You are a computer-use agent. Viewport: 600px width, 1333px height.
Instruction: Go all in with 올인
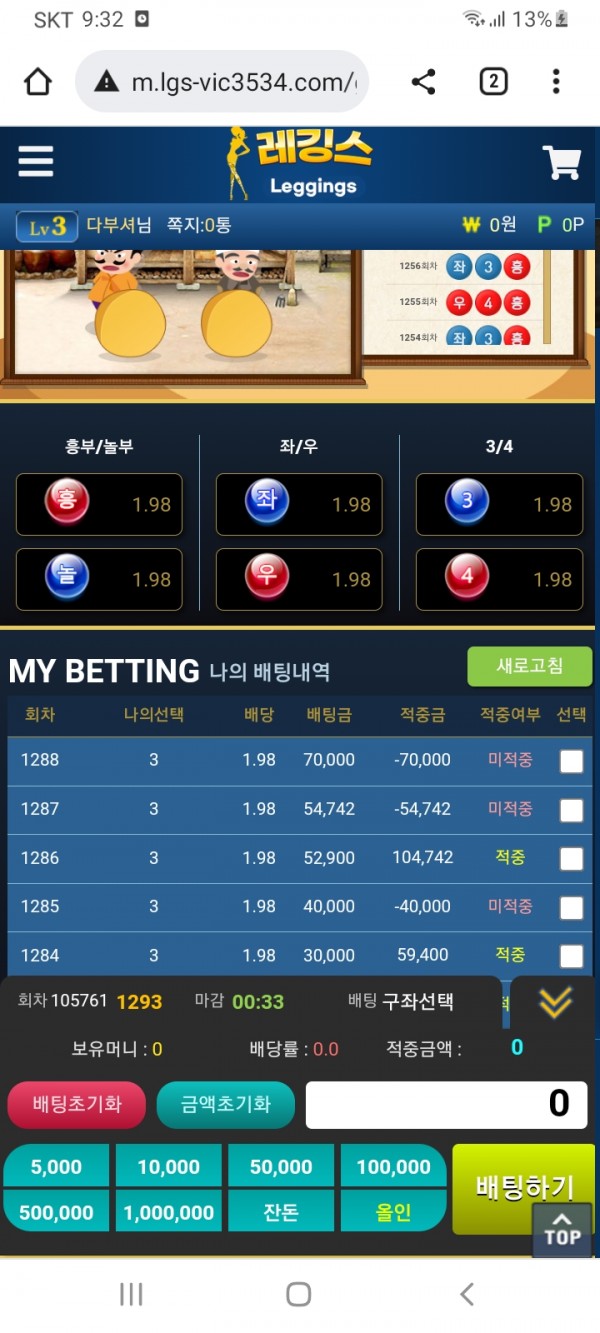(393, 1212)
